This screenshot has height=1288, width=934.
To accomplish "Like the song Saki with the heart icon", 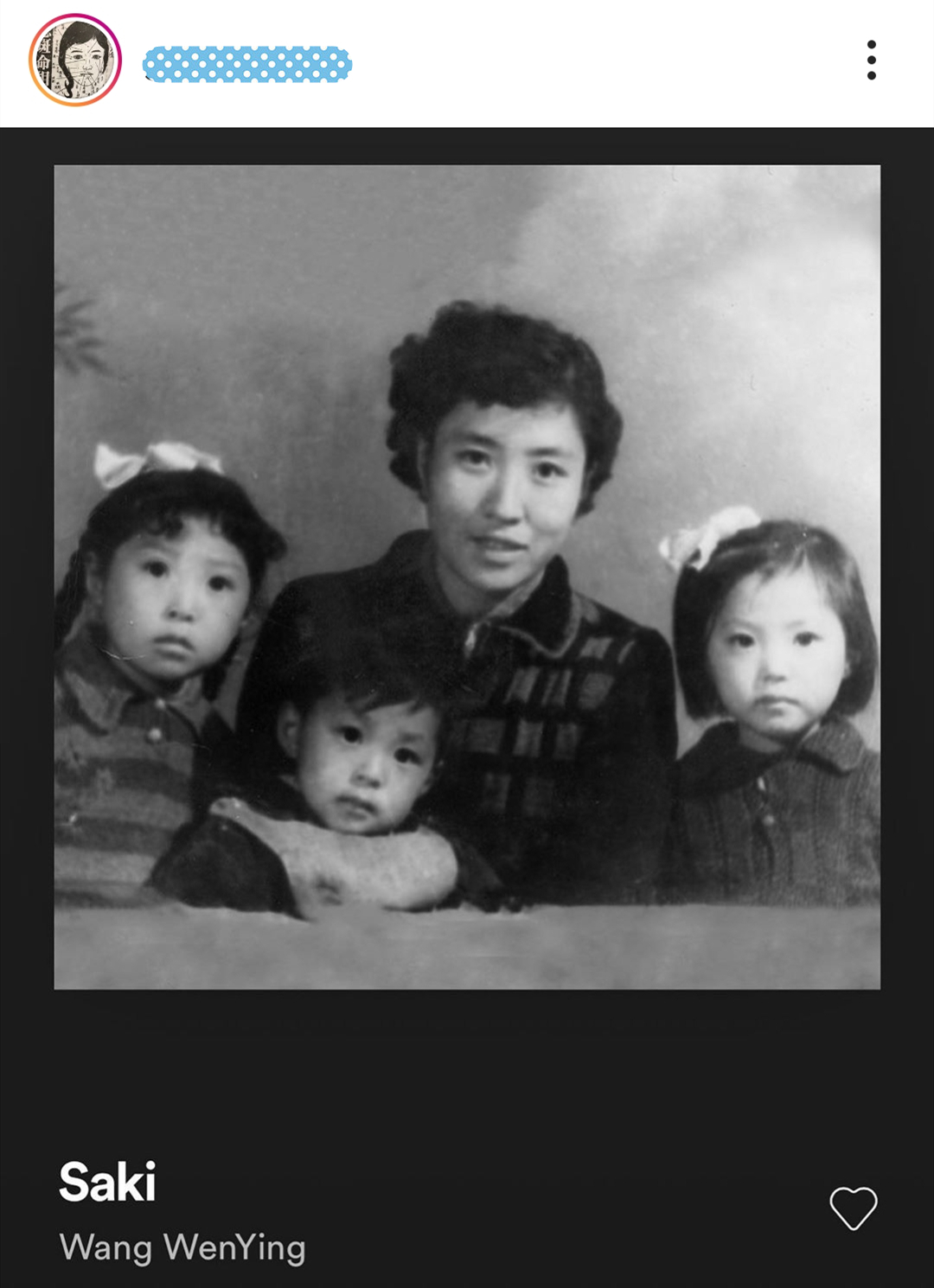I will (853, 1208).
